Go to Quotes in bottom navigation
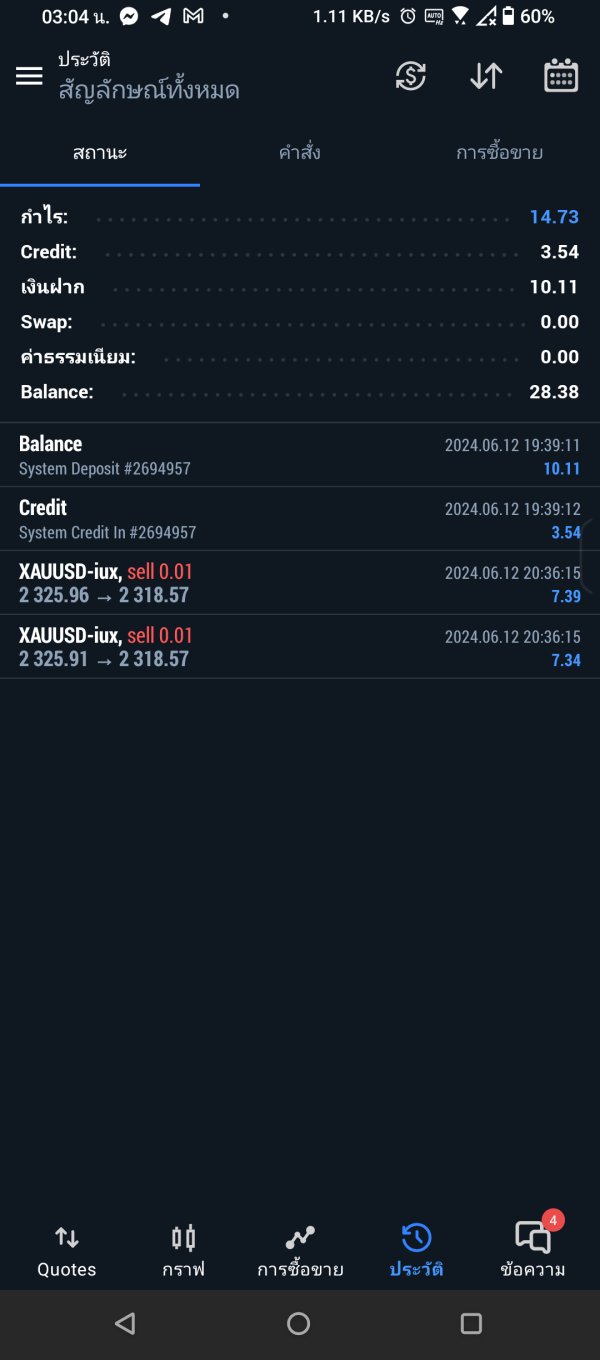 coord(67,1252)
